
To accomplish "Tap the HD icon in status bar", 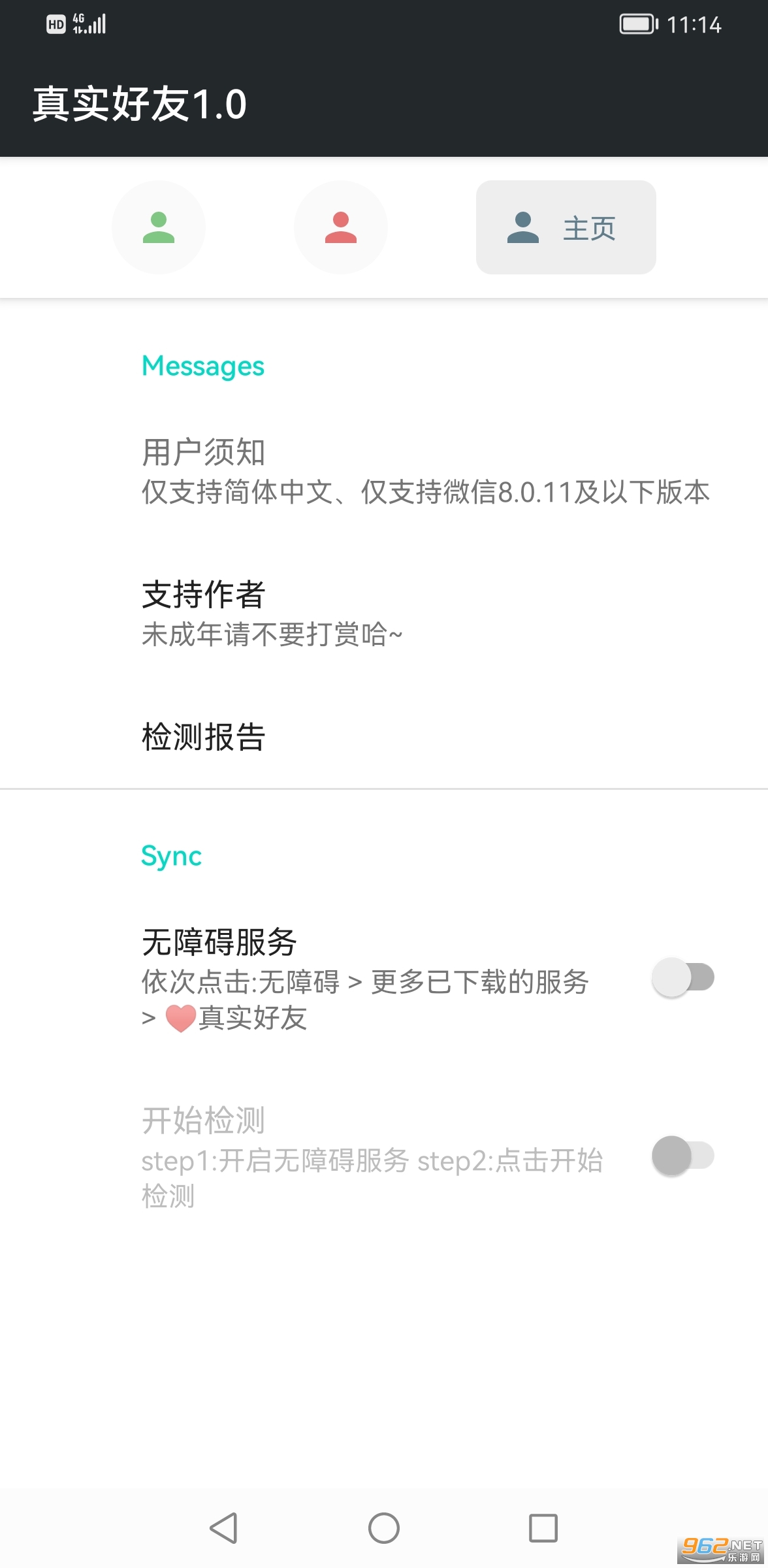I will click(54, 24).
